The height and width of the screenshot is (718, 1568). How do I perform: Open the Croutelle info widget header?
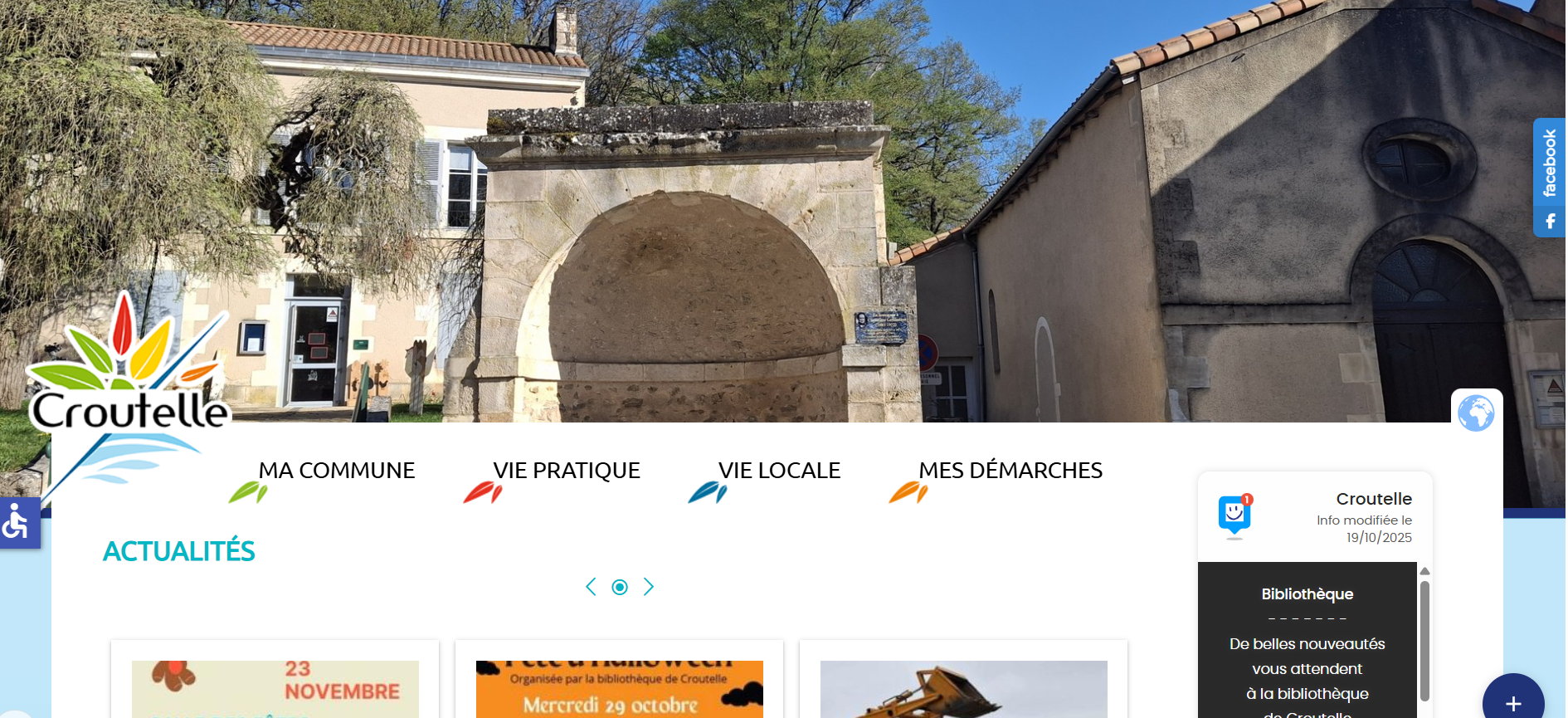tap(1315, 517)
